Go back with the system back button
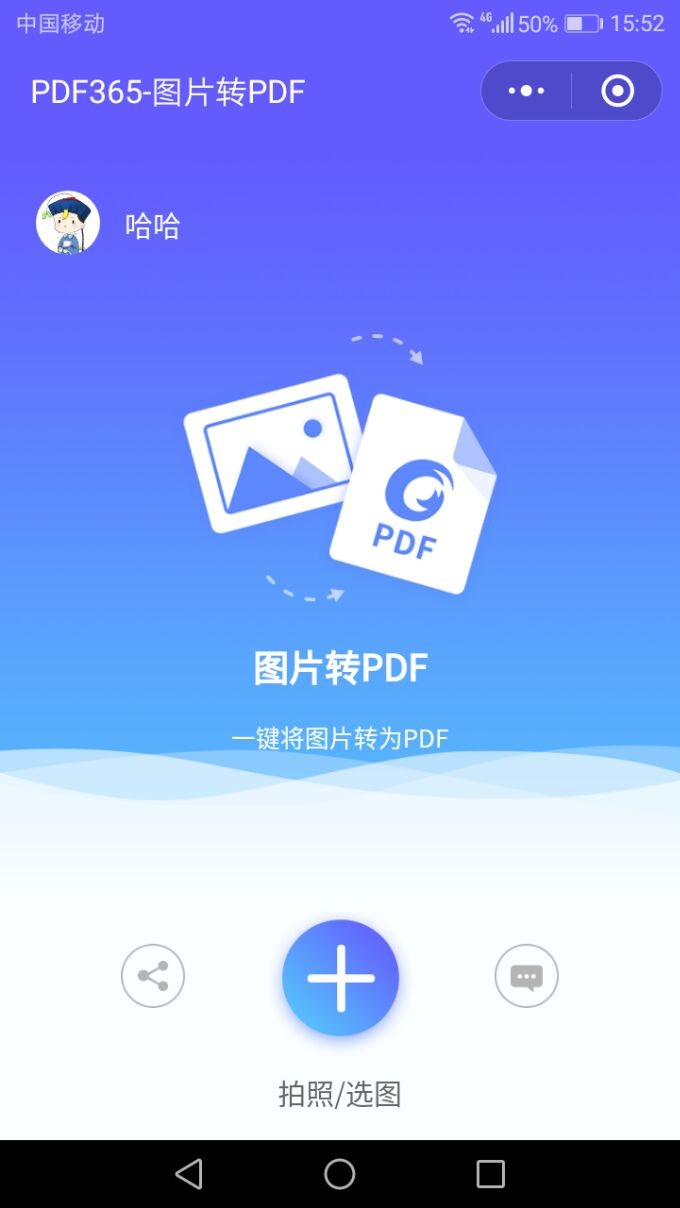Viewport: 680px width, 1208px height. [x=189, y=1173]
